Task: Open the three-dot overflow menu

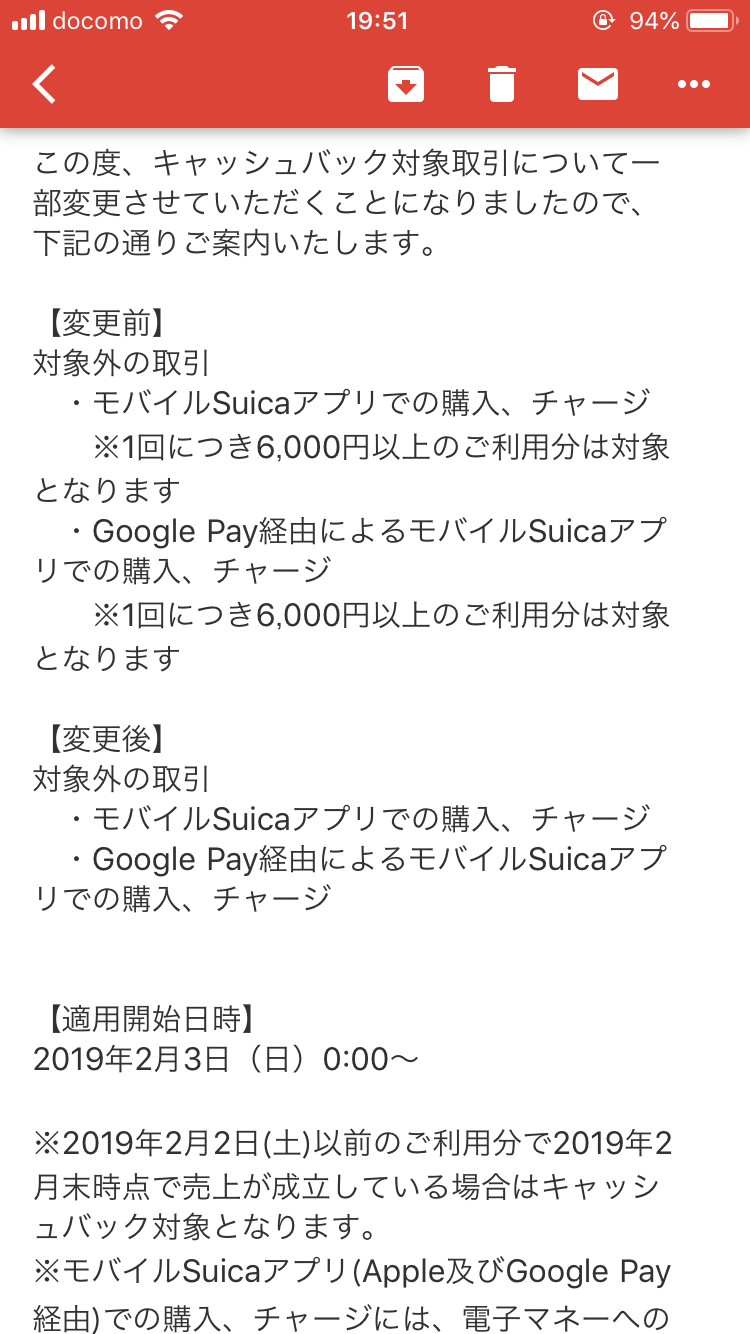Action: pyautogui.click(x=694, y=85)
